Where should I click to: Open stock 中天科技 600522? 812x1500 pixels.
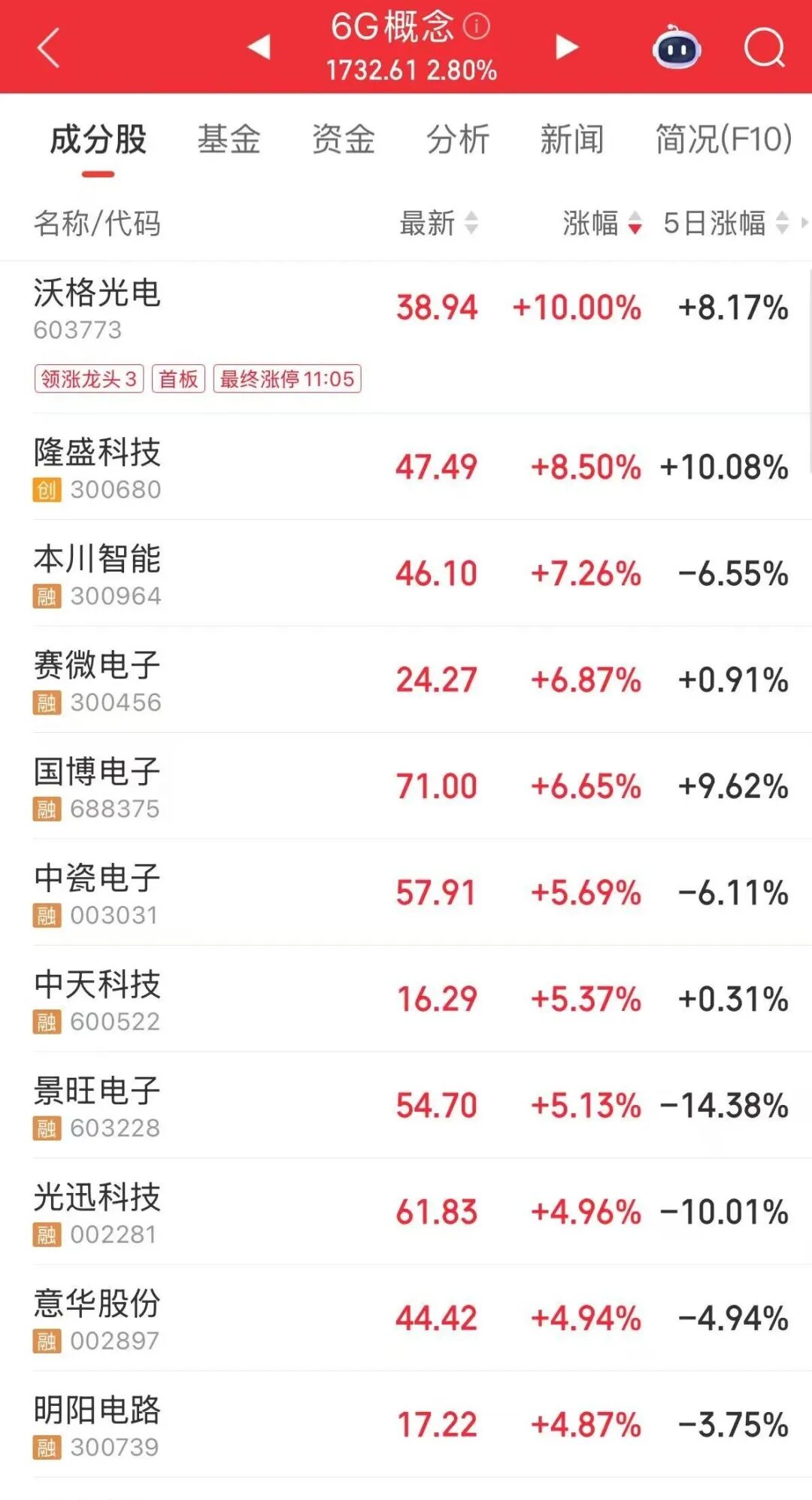(406, 999)
